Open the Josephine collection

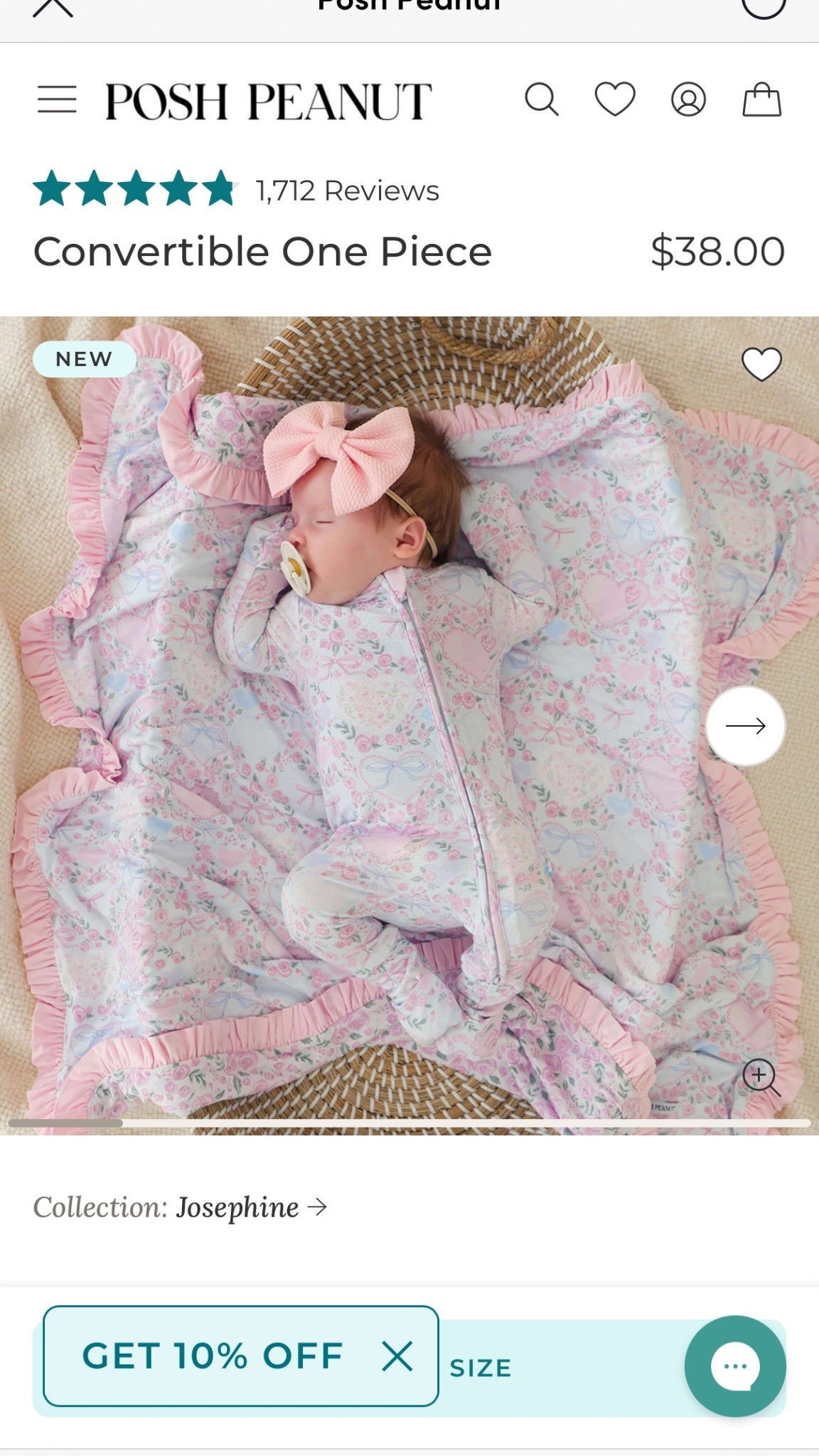[x=250, y=1207]
